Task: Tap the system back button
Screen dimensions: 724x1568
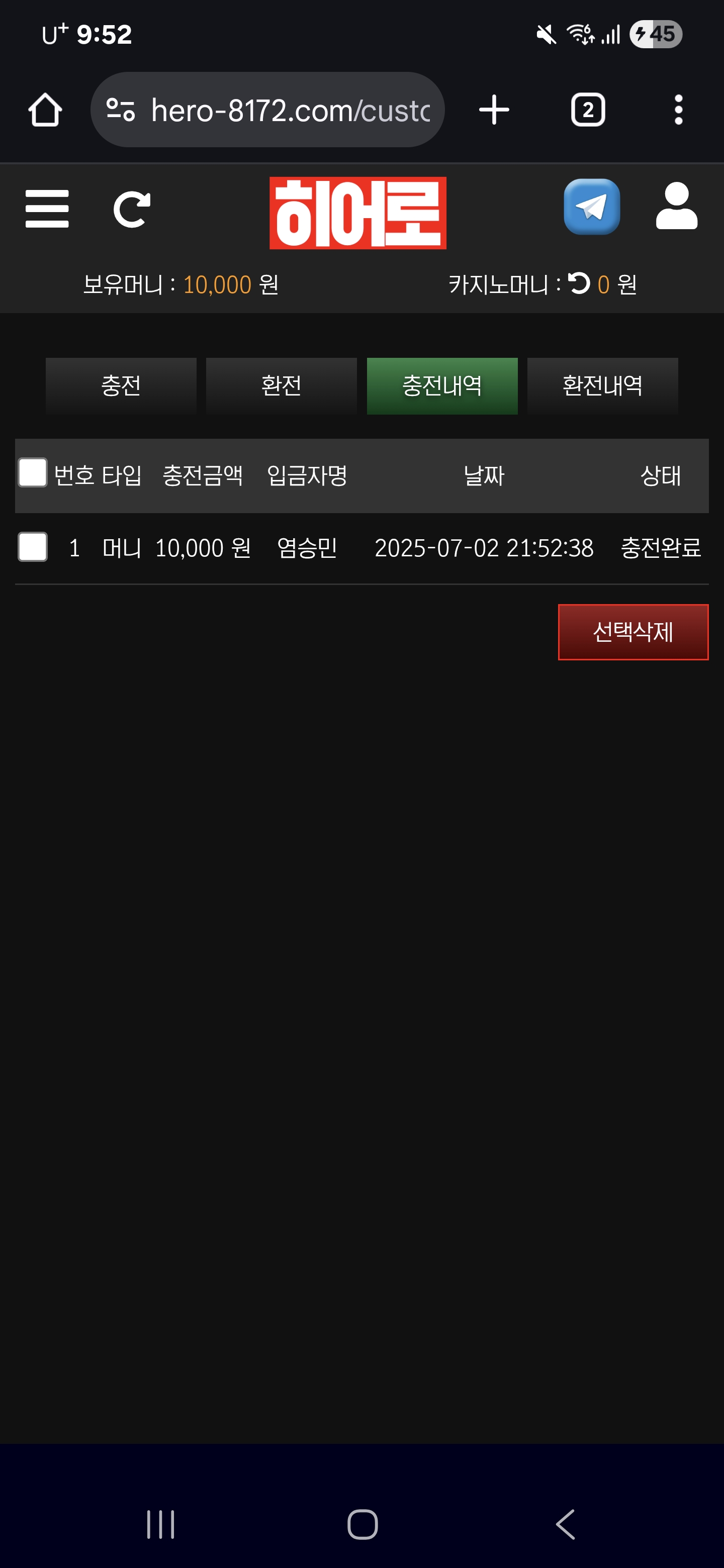Action: 566,1524
